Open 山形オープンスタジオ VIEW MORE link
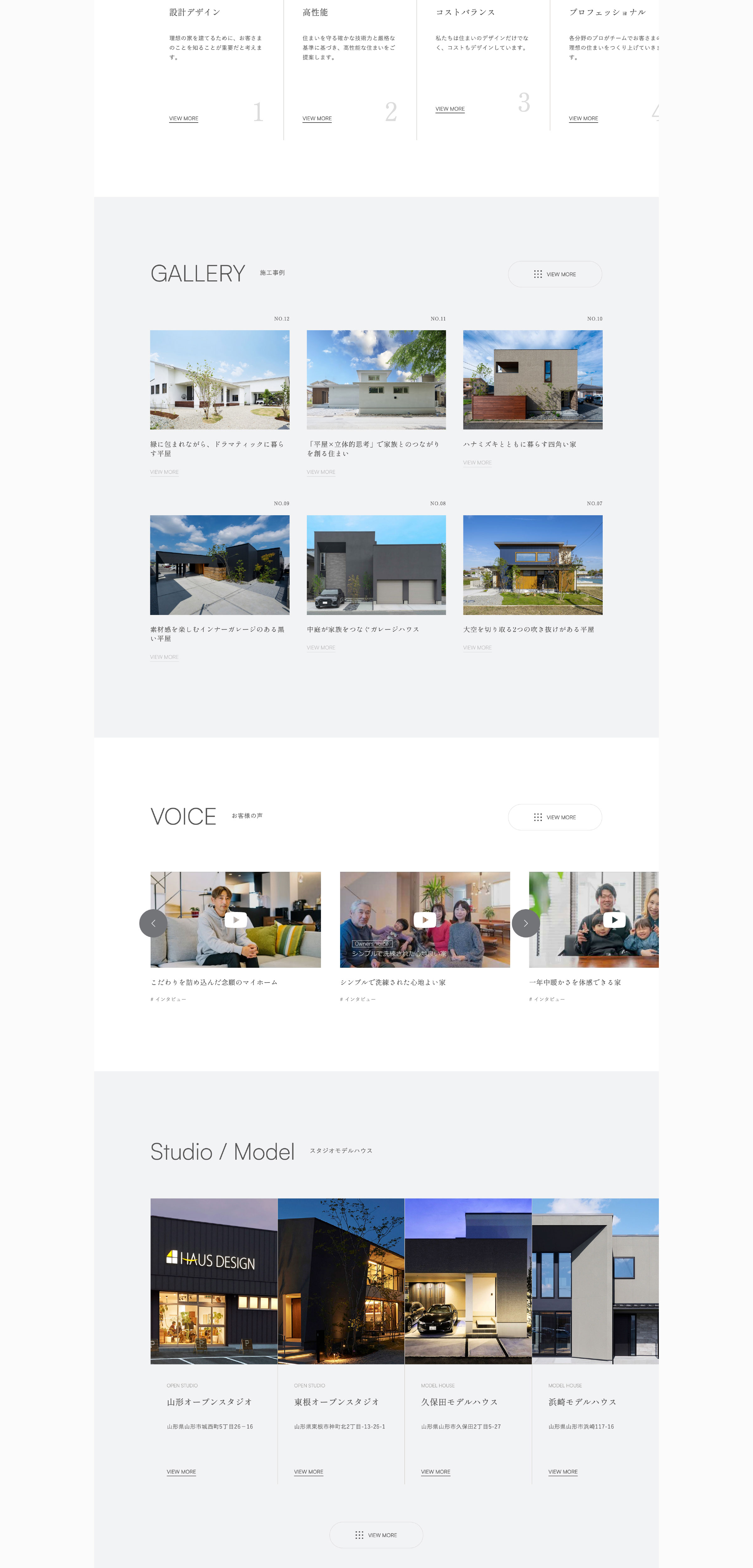The width and height of the screenshot is (753, 1568). 181,1472
